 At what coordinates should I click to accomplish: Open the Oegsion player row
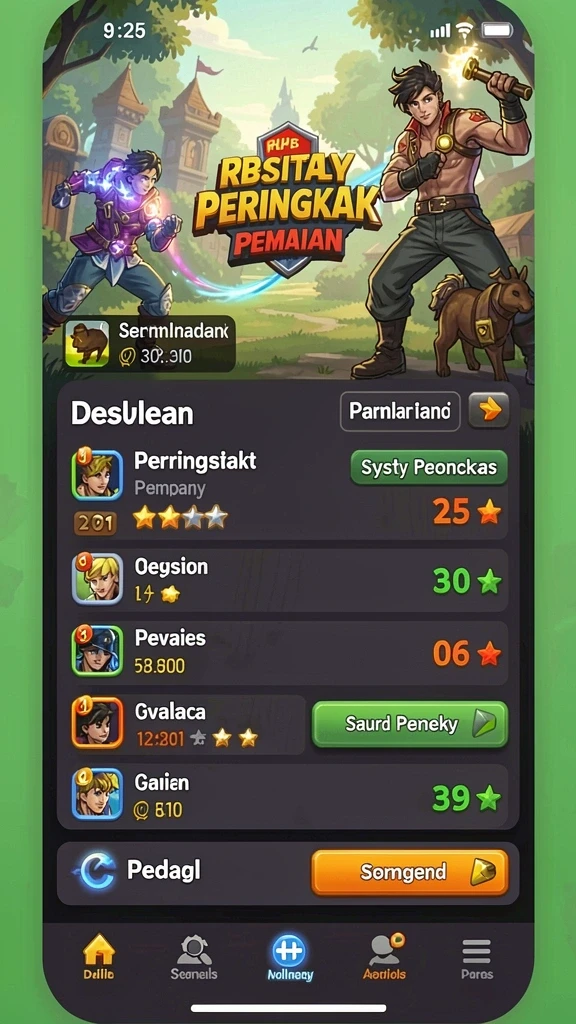[x=288, y=580]
